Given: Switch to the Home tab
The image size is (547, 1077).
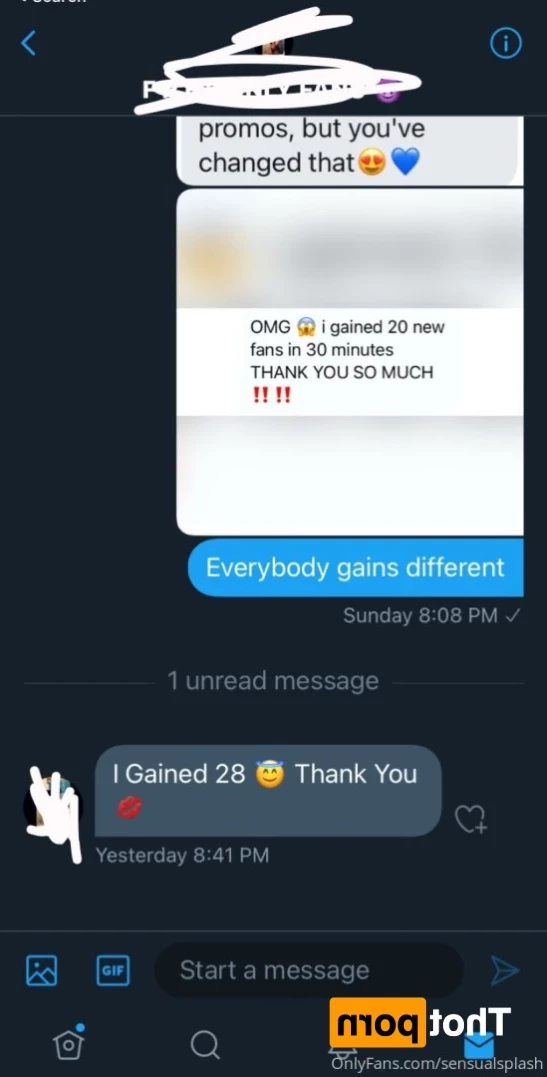Looking at the screenshot, I should [69, 1043].
